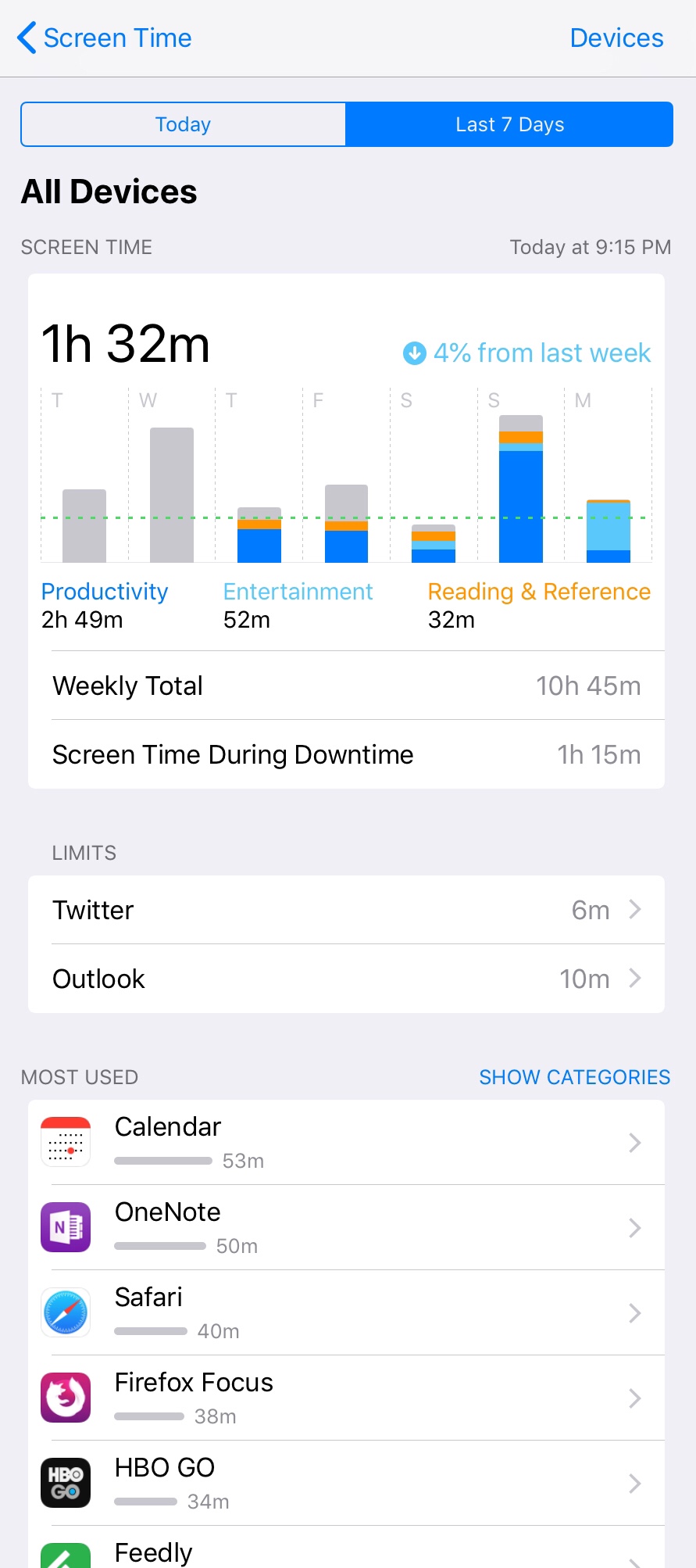Viewport: 696px width, 1568px height.
Task: Open HBO GO usage details
Action: [x=346, y=1483]
